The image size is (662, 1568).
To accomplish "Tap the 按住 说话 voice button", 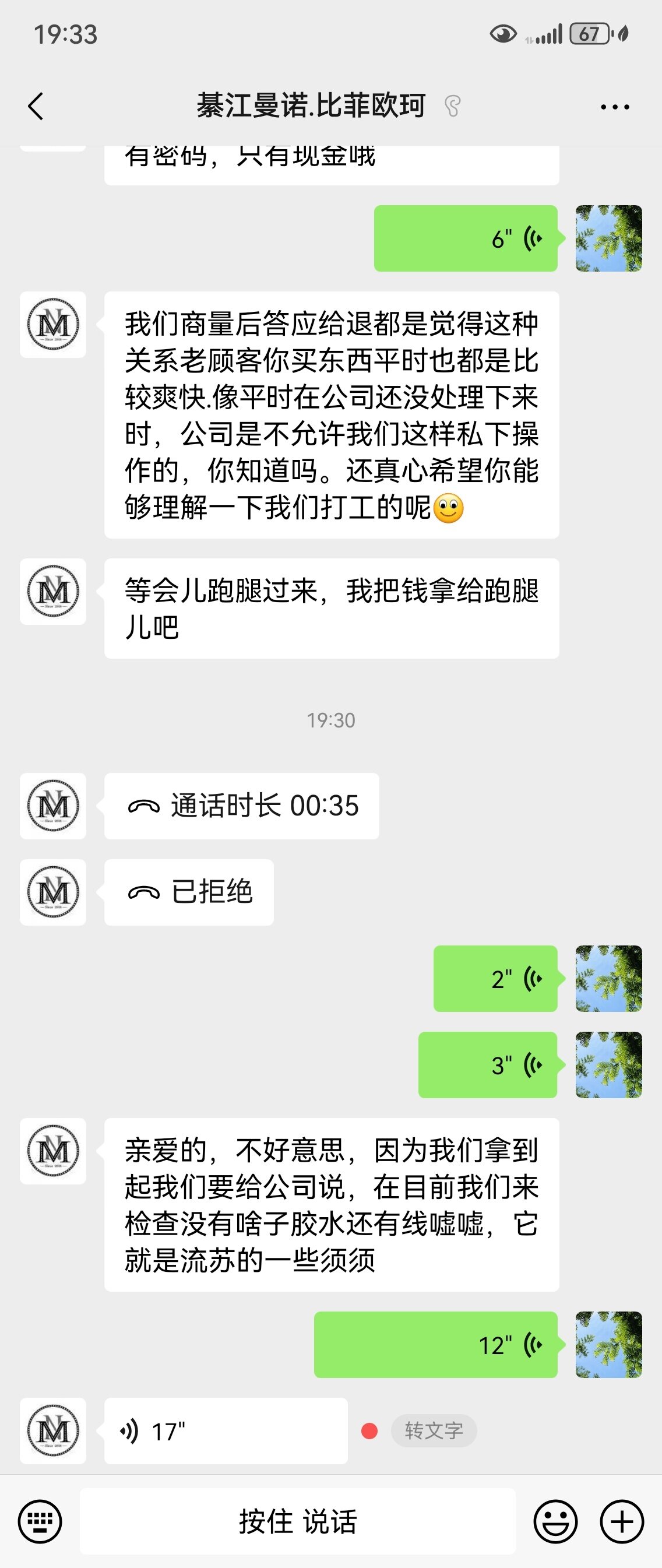I will [298, 1521].
